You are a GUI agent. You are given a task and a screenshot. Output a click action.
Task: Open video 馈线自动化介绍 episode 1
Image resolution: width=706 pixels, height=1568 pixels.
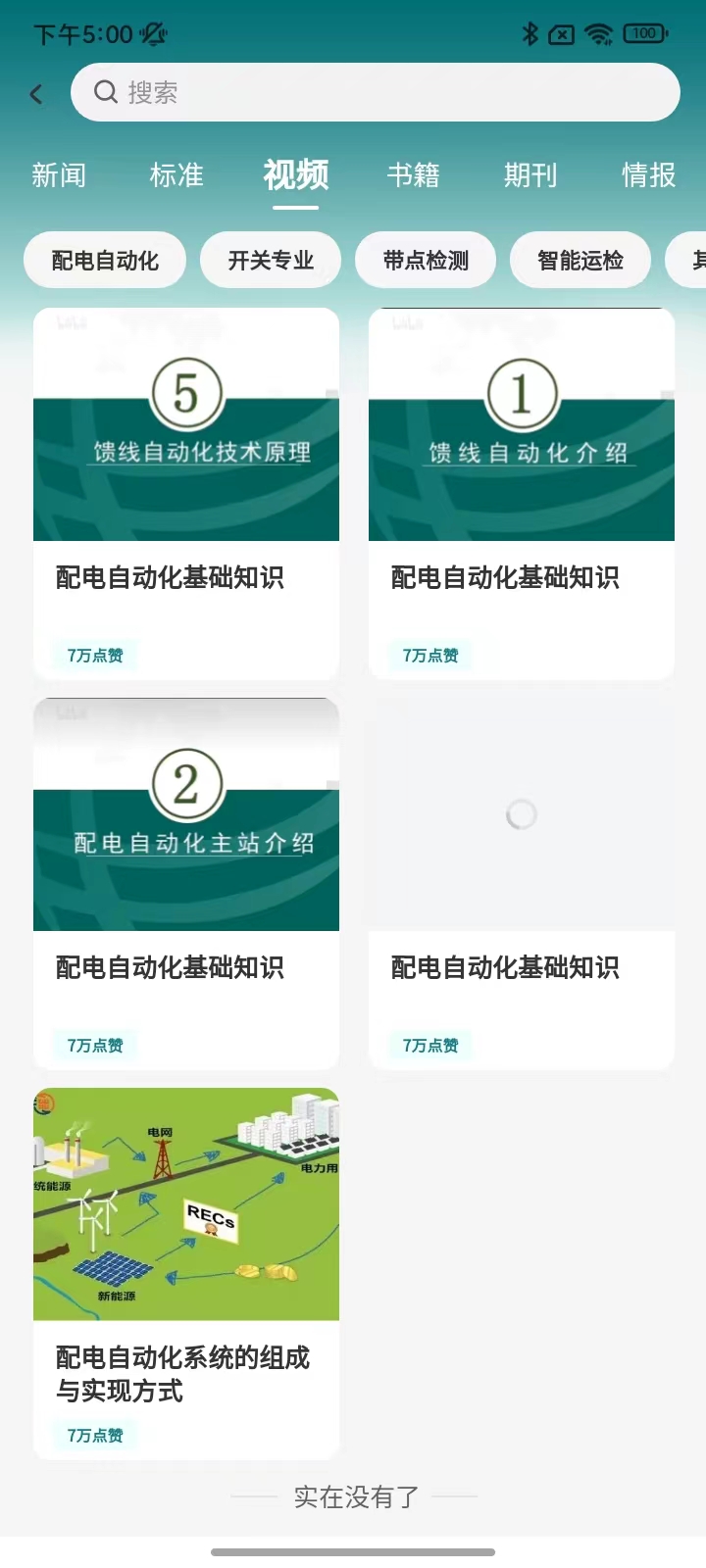(x=521, y=423)
